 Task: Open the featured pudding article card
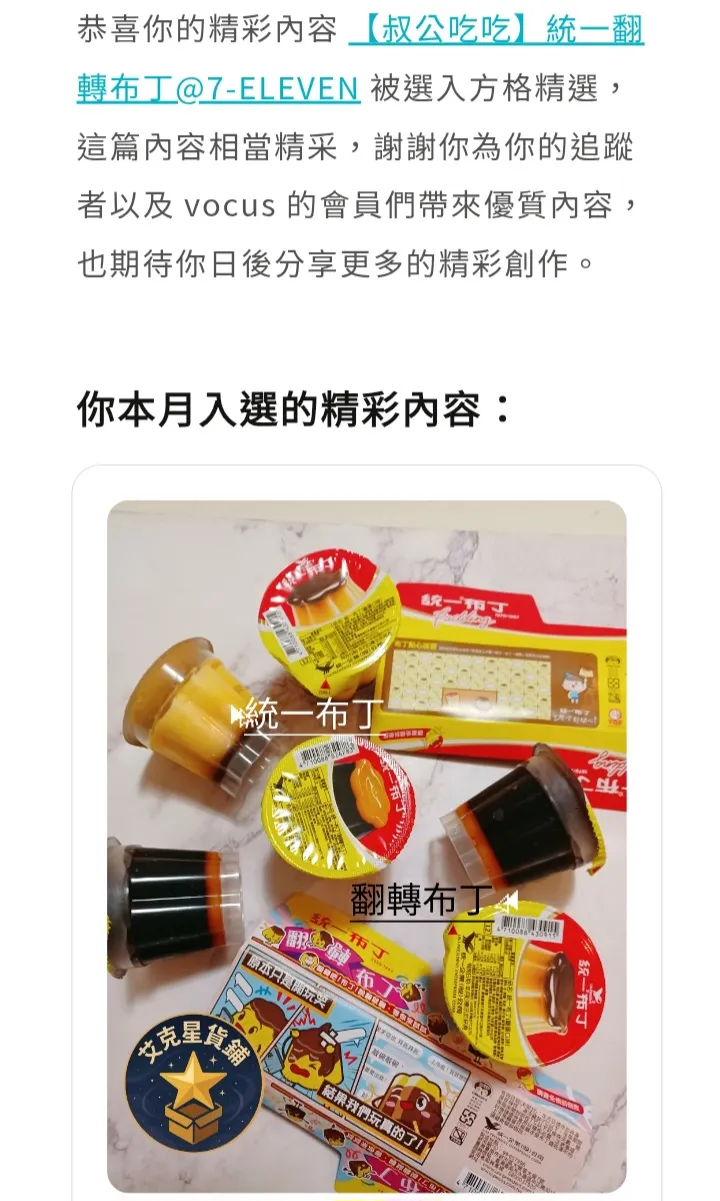[366, 840]
